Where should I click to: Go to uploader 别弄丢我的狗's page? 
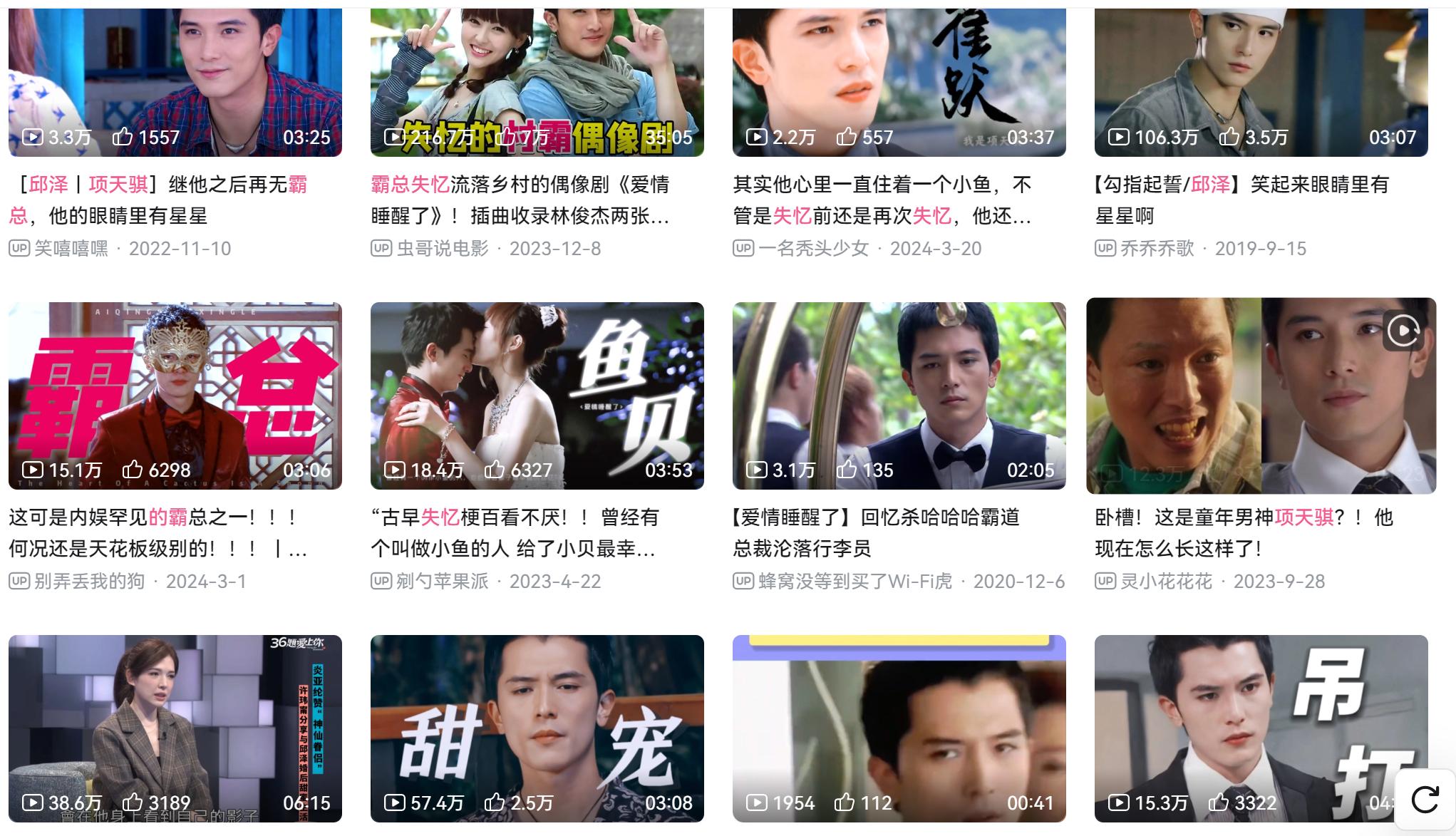click(x=89, y=582)
